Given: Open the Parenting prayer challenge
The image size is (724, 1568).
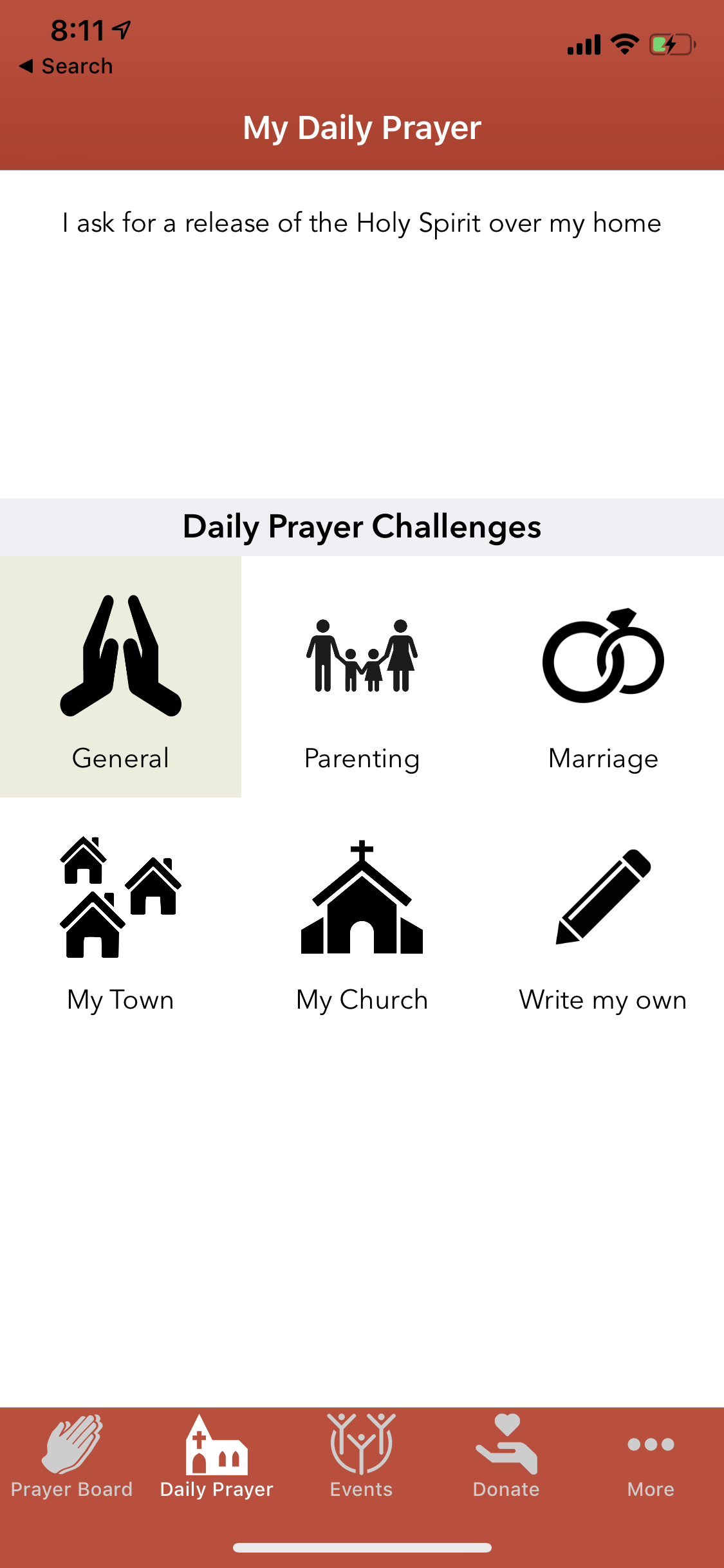Looking at the screenshot, I should (x=362, y=677).
